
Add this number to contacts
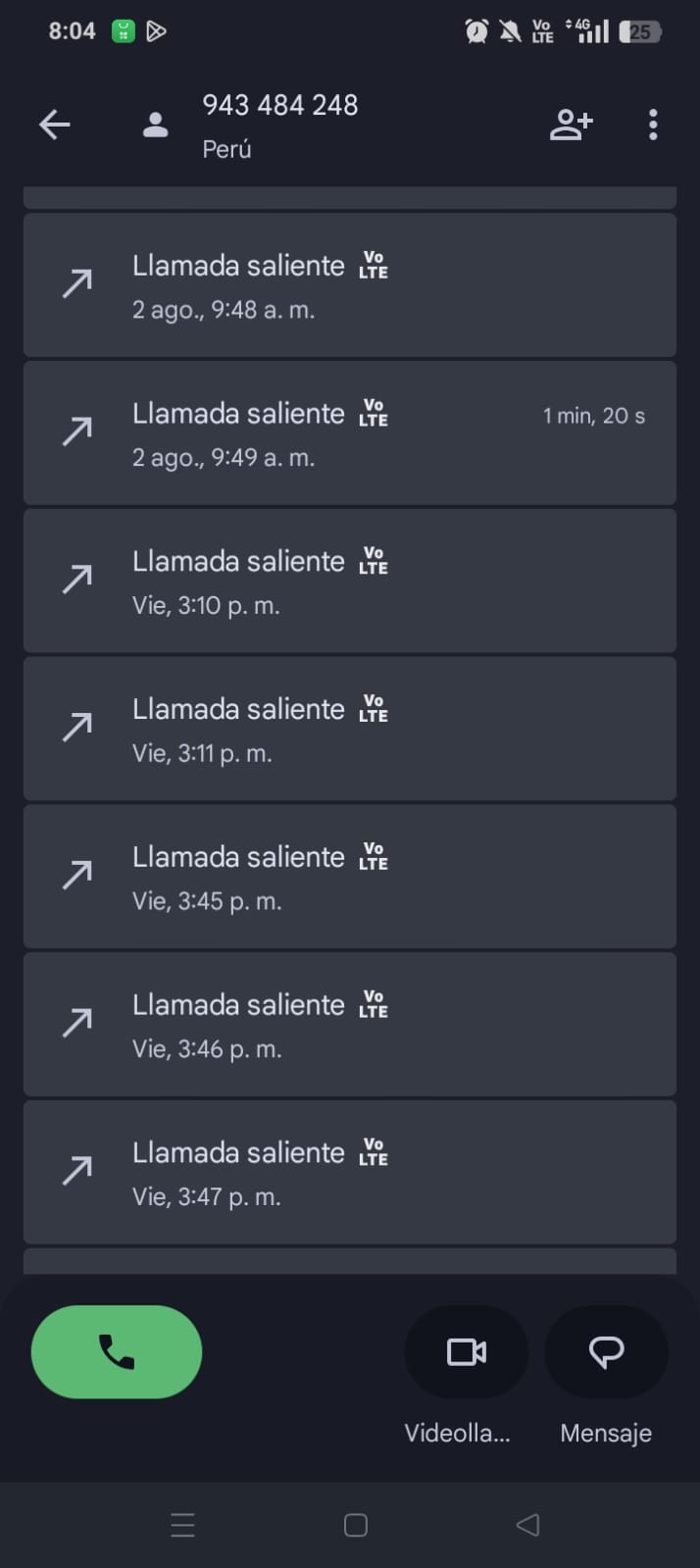tap(571, 125)
